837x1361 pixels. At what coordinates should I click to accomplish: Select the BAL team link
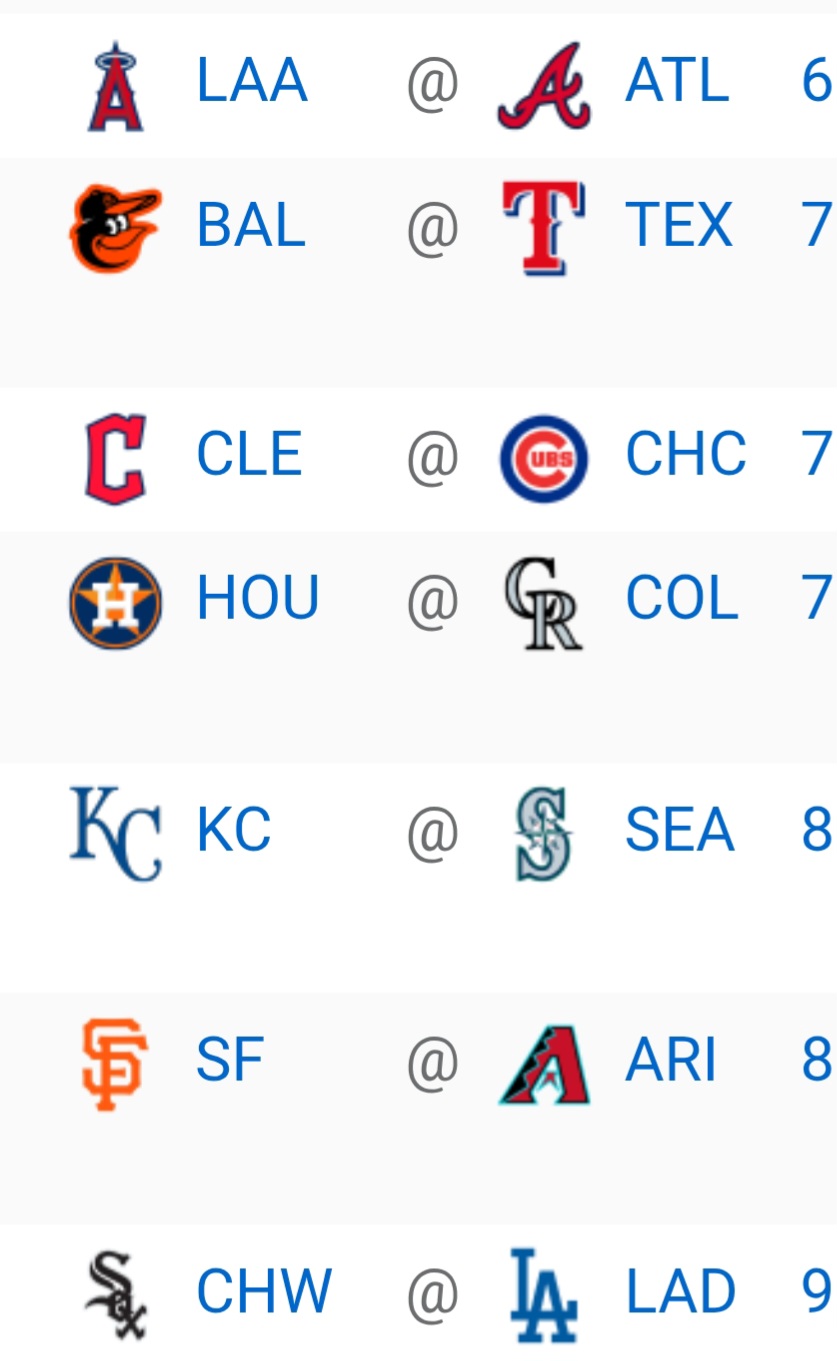point(251,226)
